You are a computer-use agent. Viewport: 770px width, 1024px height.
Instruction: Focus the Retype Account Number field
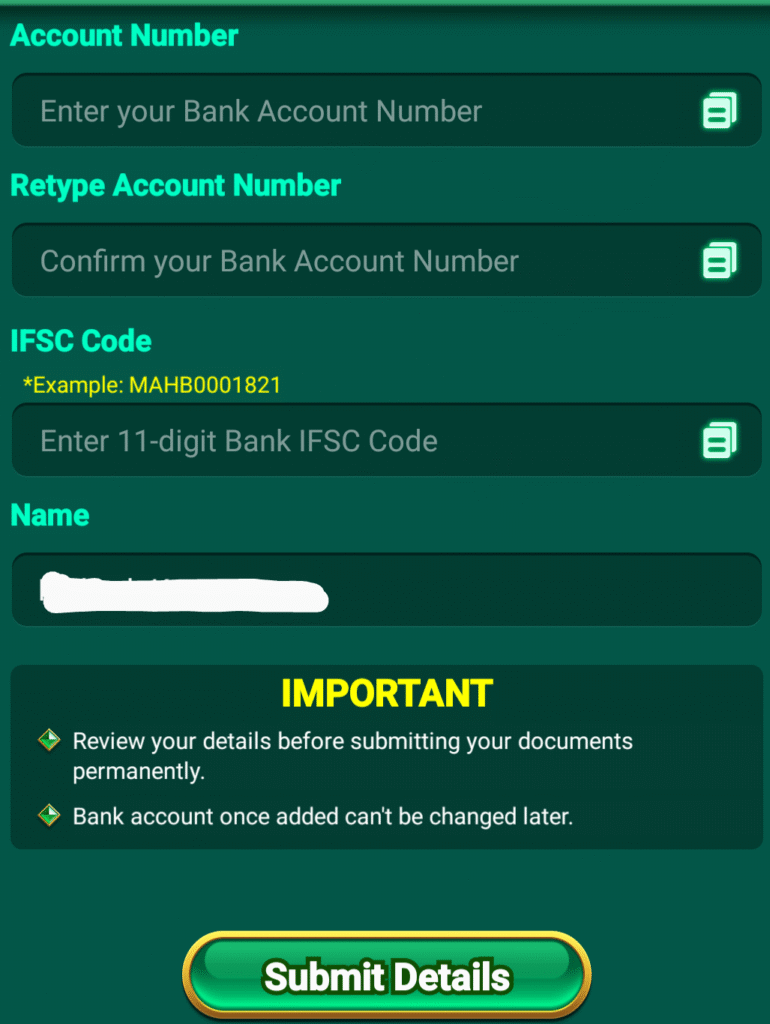tap(340, 261)
